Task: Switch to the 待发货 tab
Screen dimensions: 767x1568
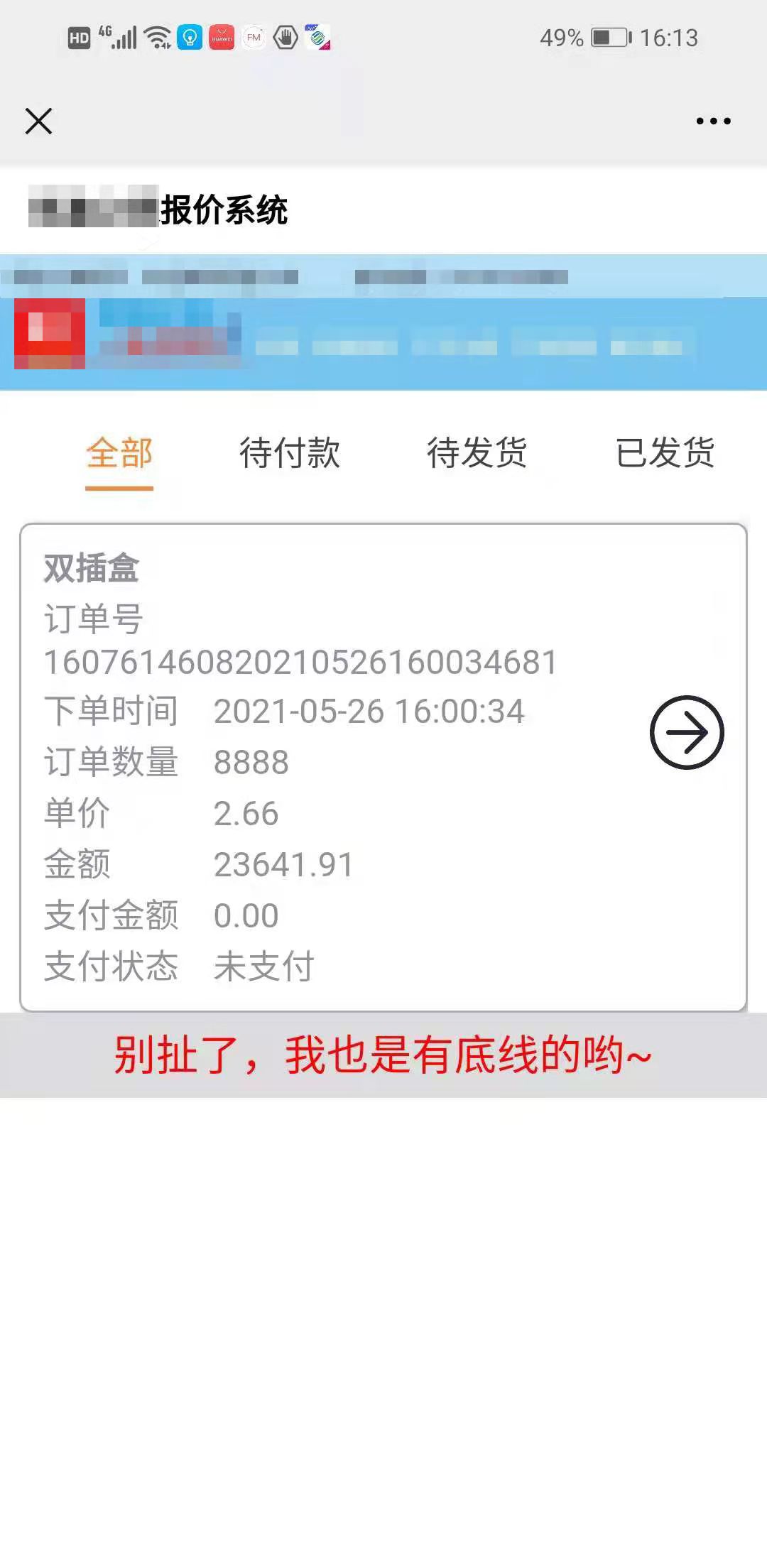Action: pyautogui.click(x=477, y=453)
